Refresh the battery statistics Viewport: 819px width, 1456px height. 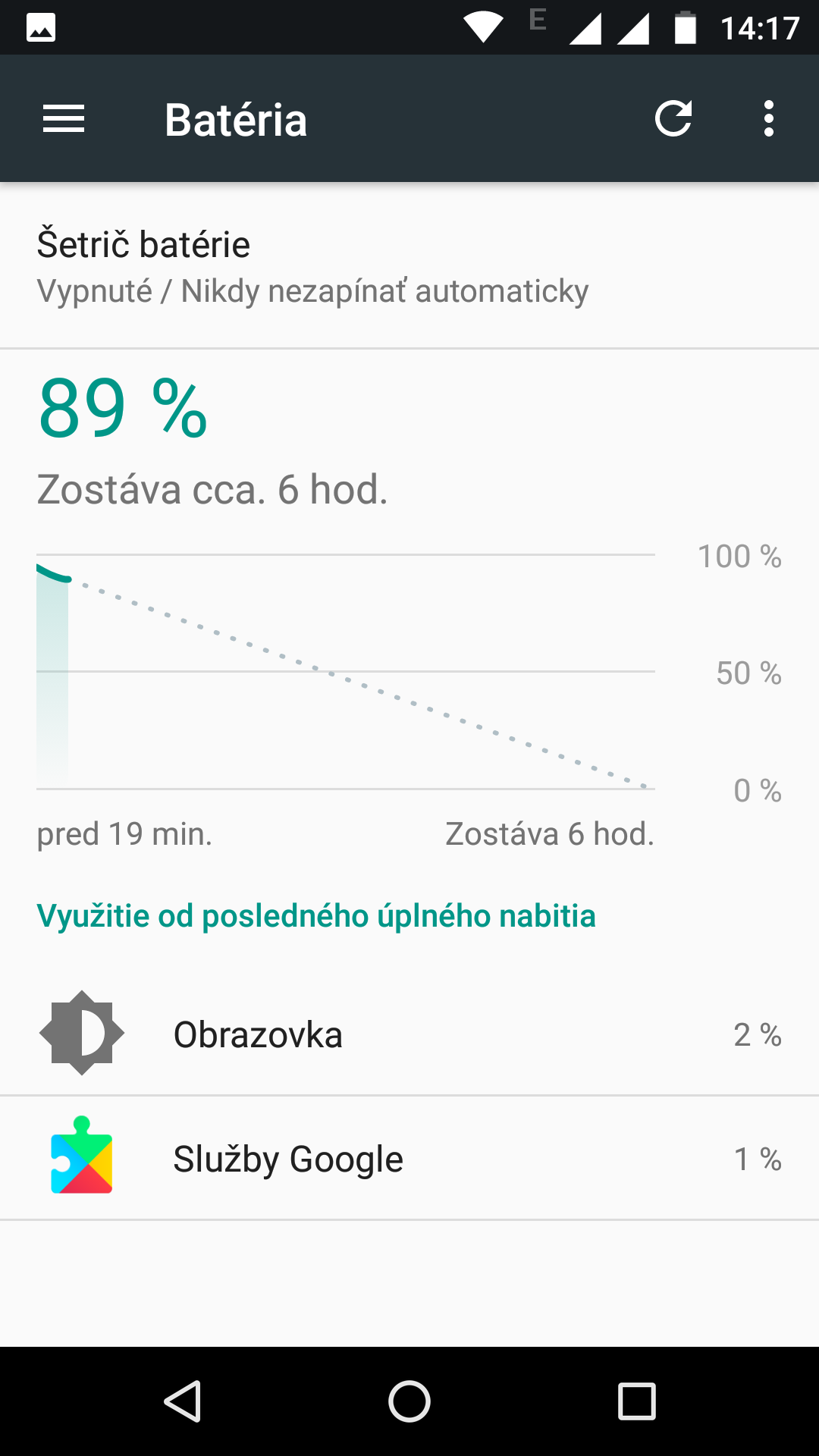(x=673, y=119)
